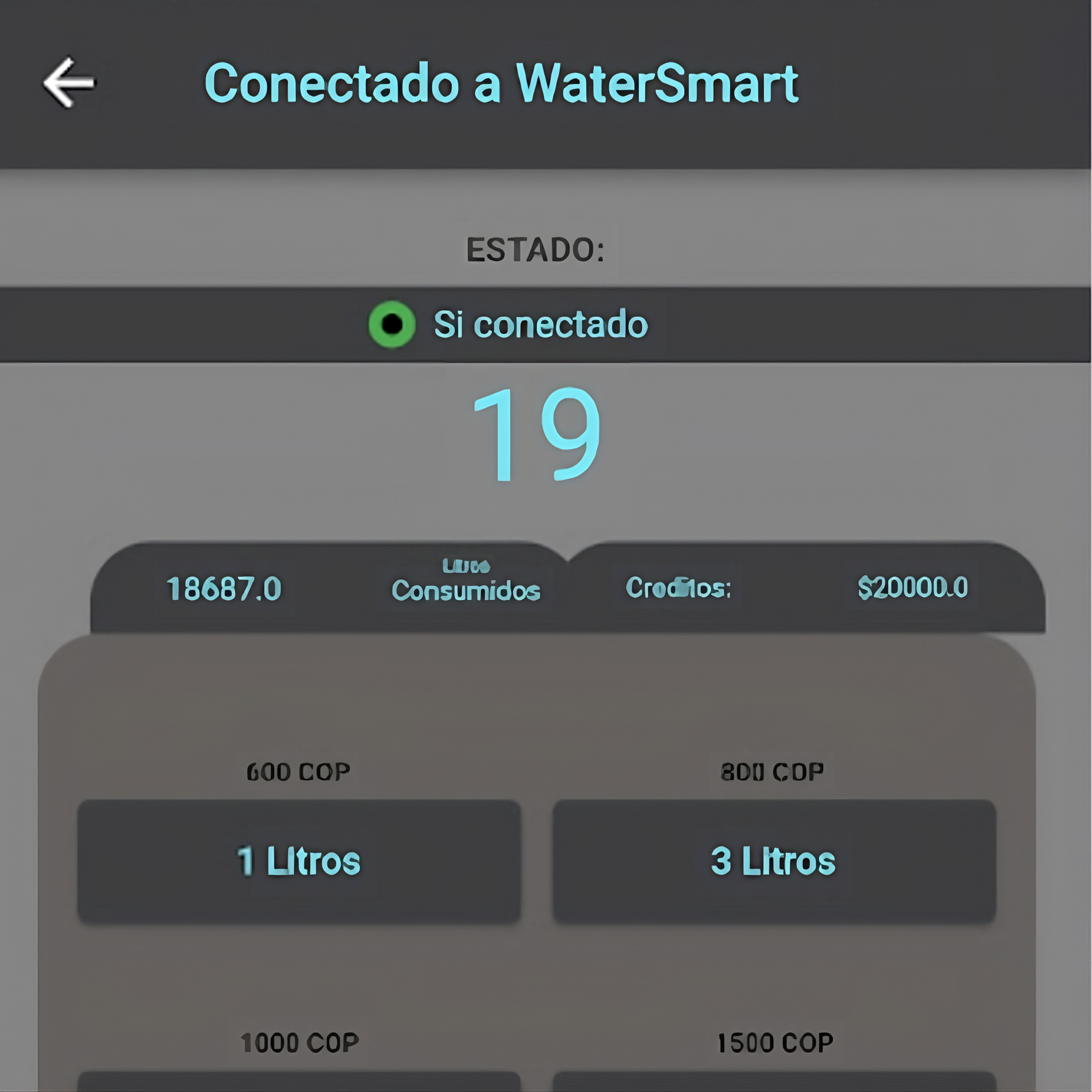Image resolution: width=1092 pixels, height=1092 pixels.
Task: Select the 1 Litros button
Action: (x=299, y=861)
